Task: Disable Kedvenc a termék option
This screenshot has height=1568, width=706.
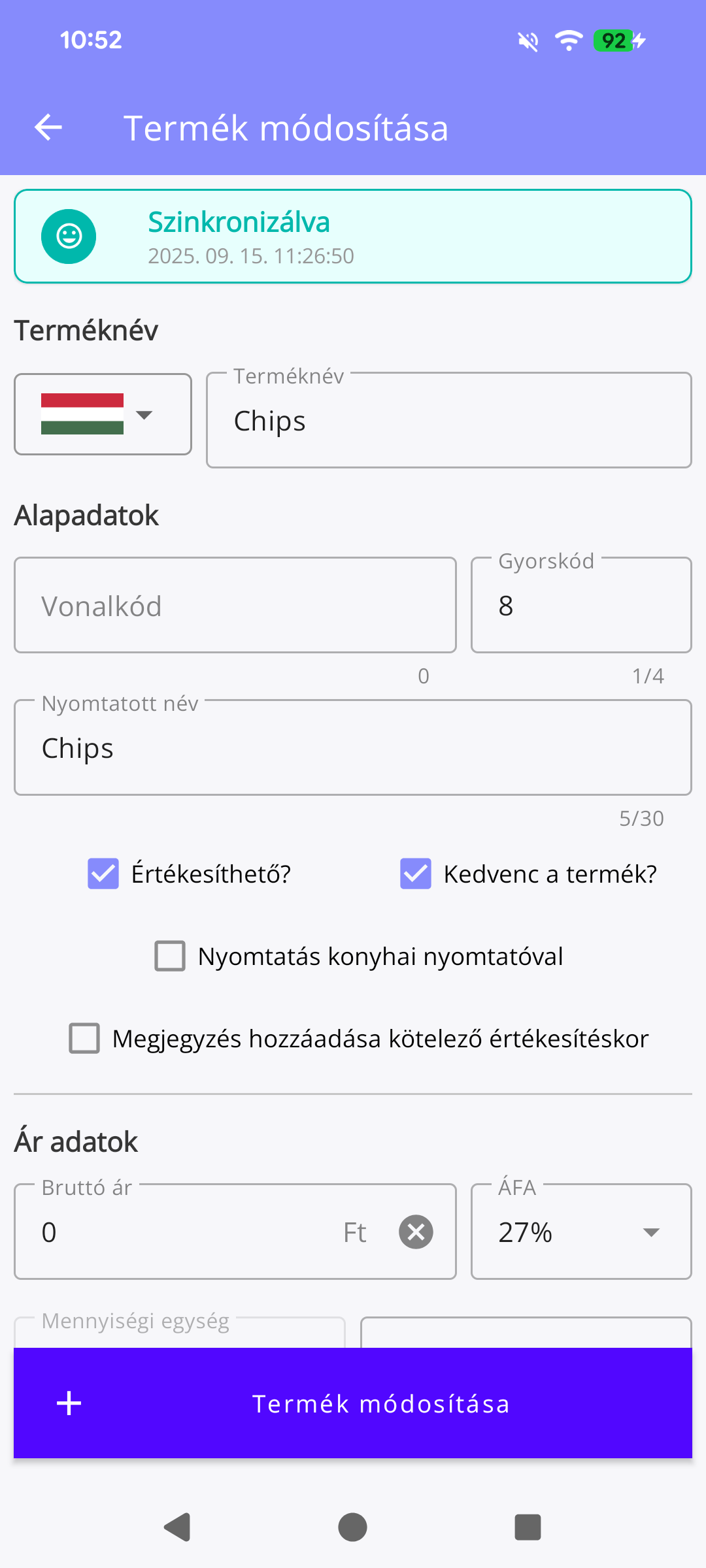Action: pyautogui.click(x=414, y=873)
